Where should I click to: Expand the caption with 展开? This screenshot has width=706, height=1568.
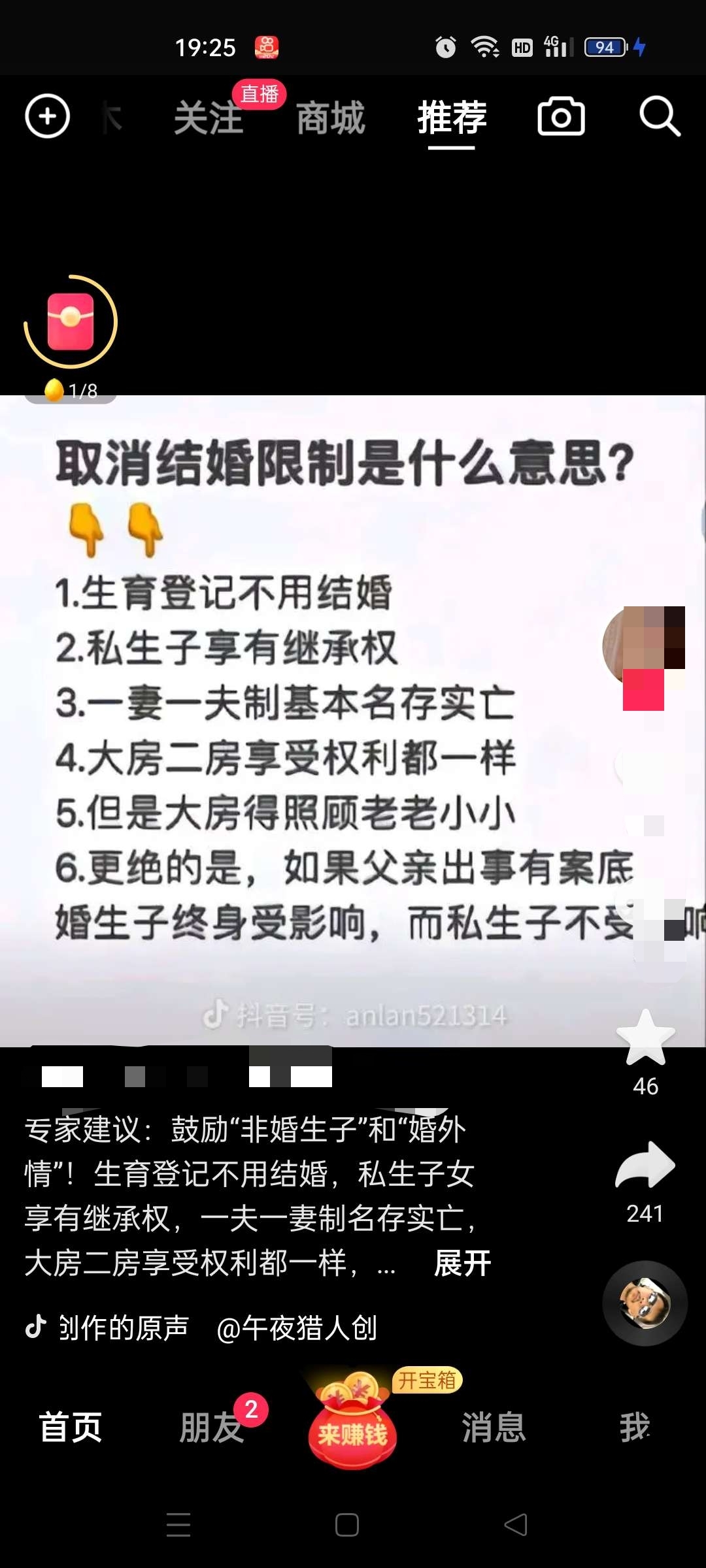point(462,1263)
